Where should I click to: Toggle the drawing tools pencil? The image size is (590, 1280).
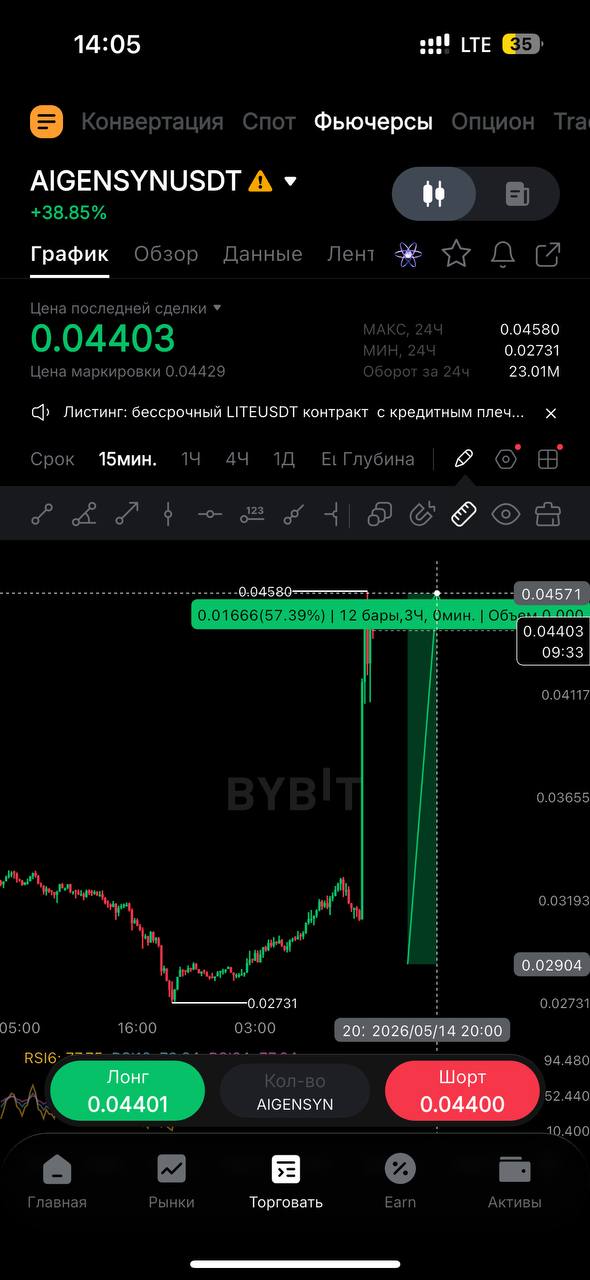463,459
